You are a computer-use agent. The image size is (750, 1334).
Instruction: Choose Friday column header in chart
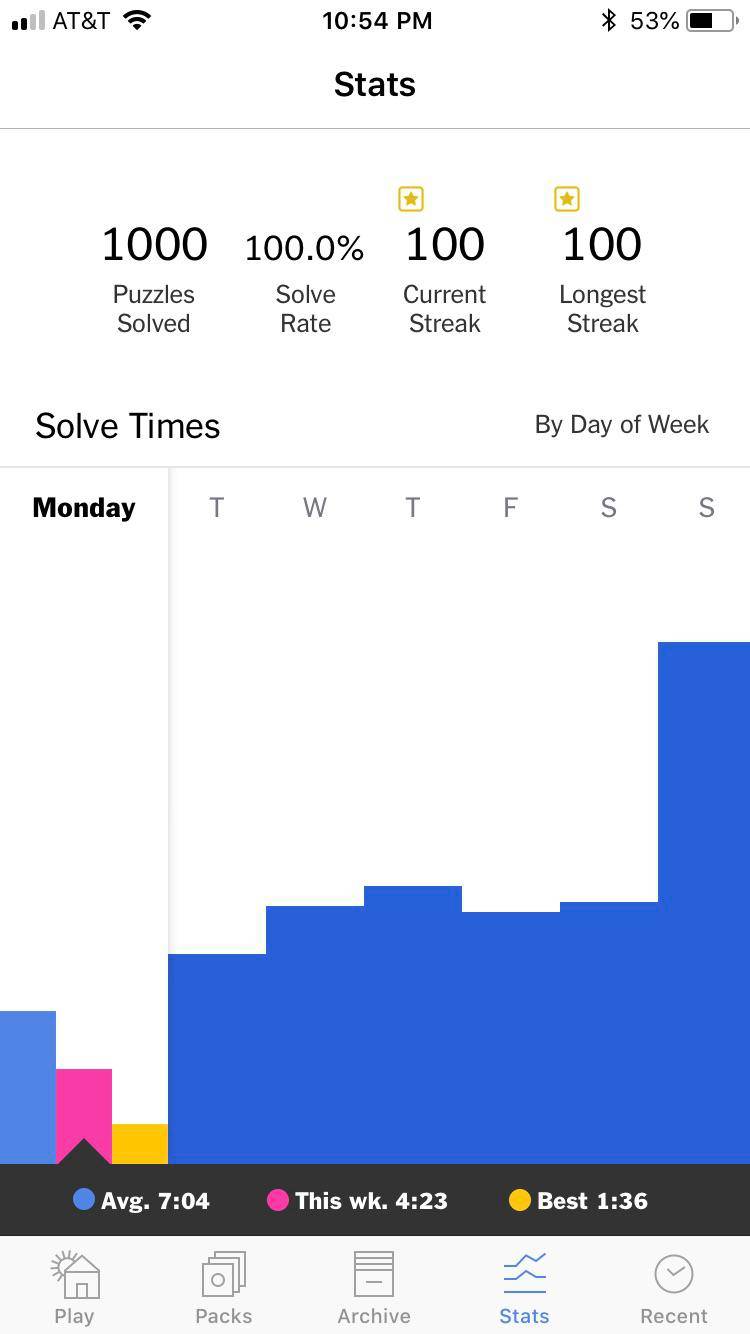click(x=510, y=507)
